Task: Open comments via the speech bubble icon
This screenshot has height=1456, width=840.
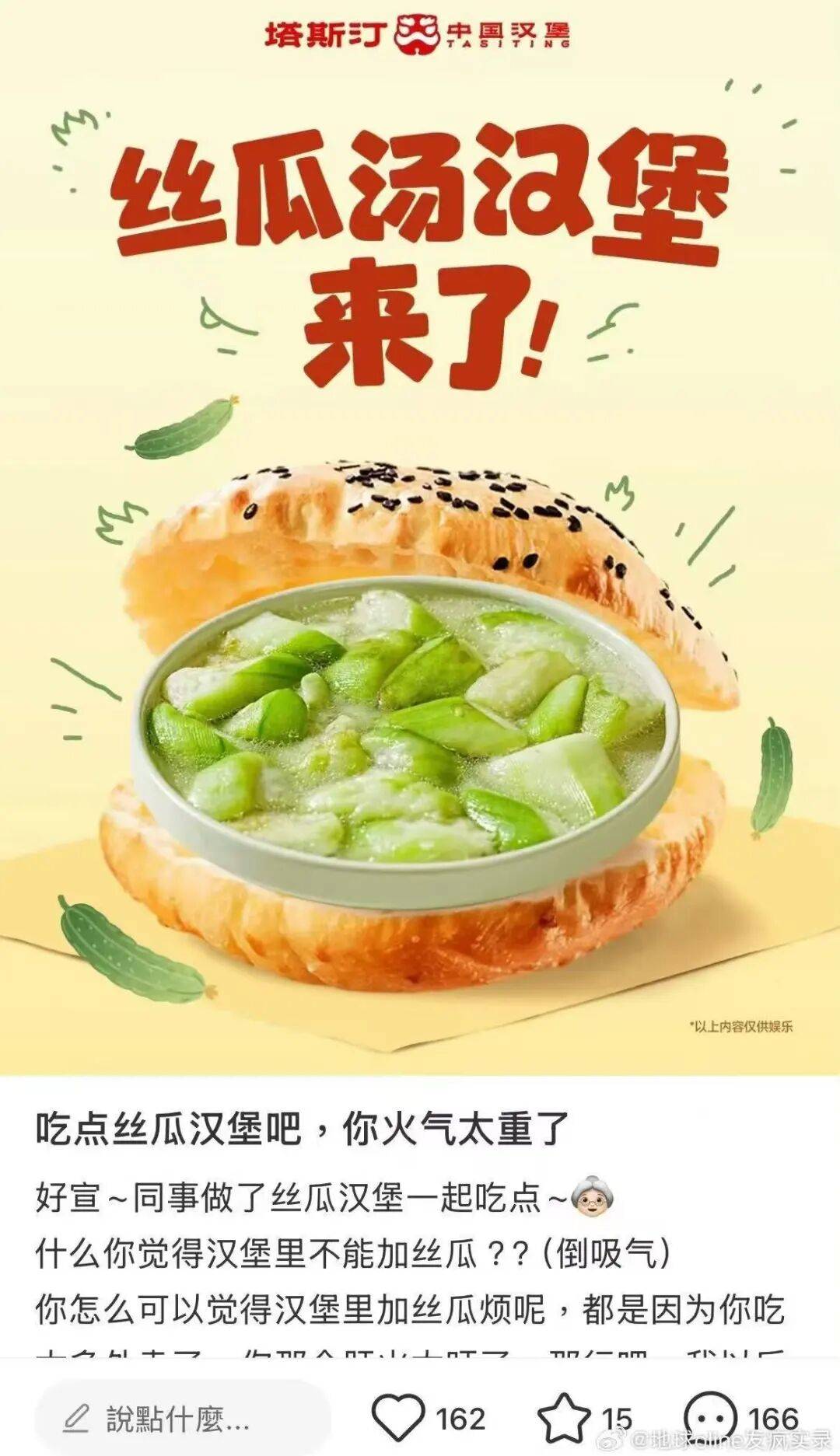Action: tap(710, 1417)
